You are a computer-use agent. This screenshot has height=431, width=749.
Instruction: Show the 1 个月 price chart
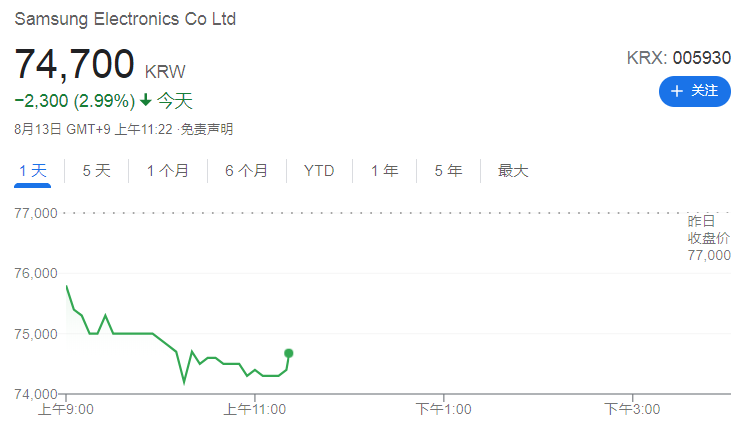point(167,171)
